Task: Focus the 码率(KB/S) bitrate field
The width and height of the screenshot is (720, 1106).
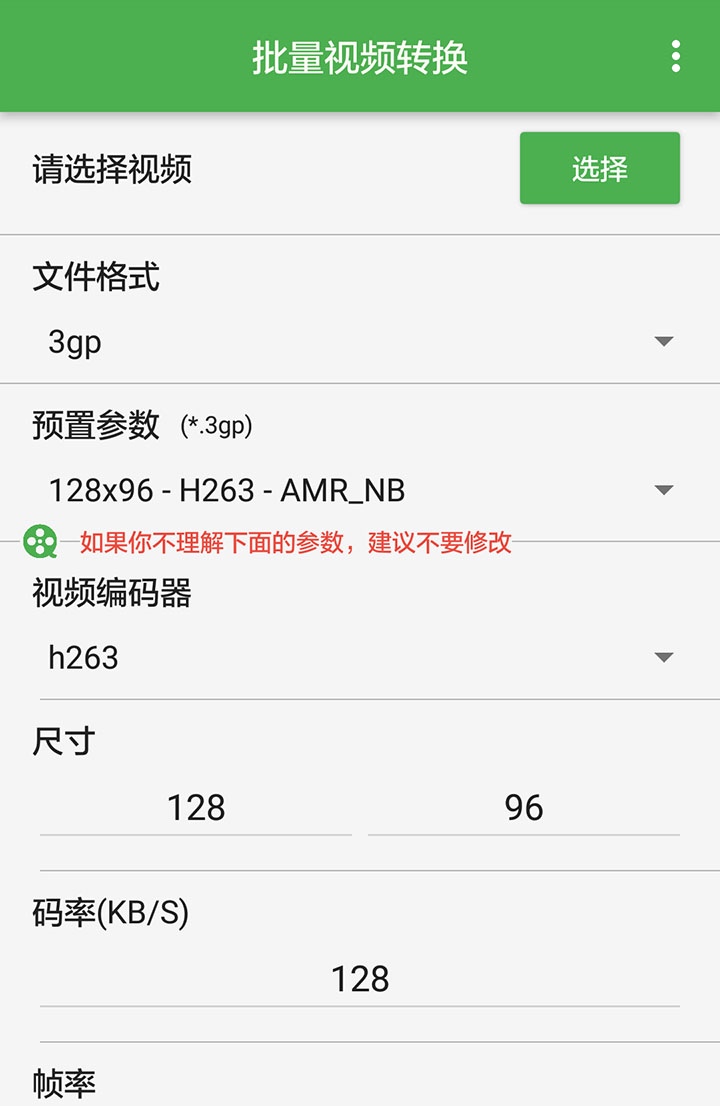Action: 360,978
